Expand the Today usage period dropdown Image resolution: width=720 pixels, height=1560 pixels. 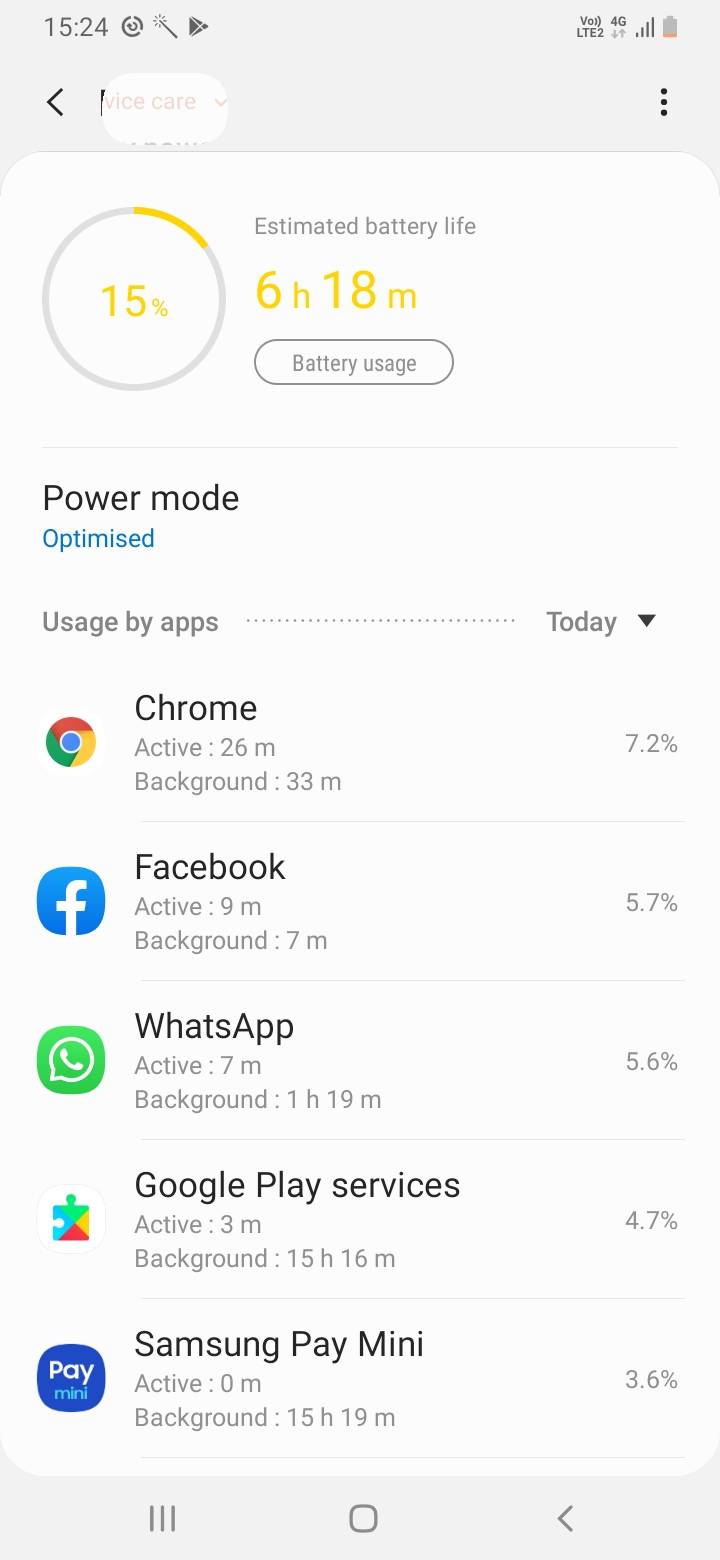[600, 622]
